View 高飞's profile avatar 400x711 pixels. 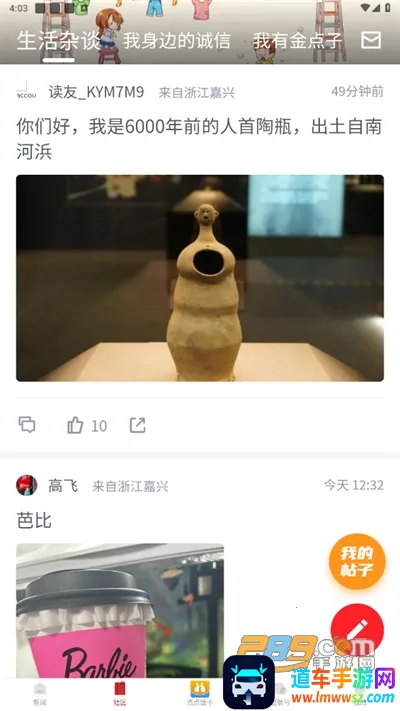(27, 485)
